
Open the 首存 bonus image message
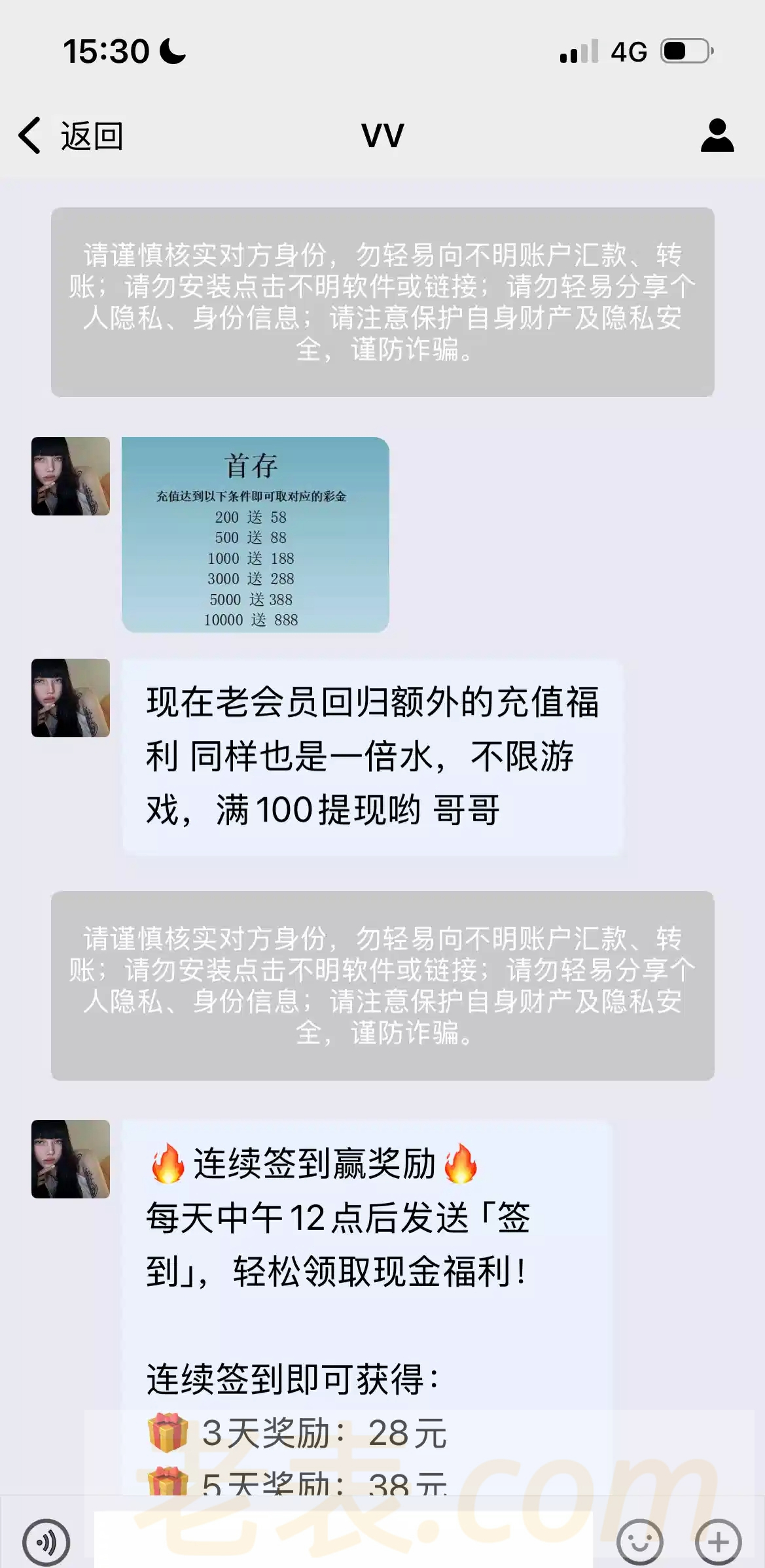point(255,534)
